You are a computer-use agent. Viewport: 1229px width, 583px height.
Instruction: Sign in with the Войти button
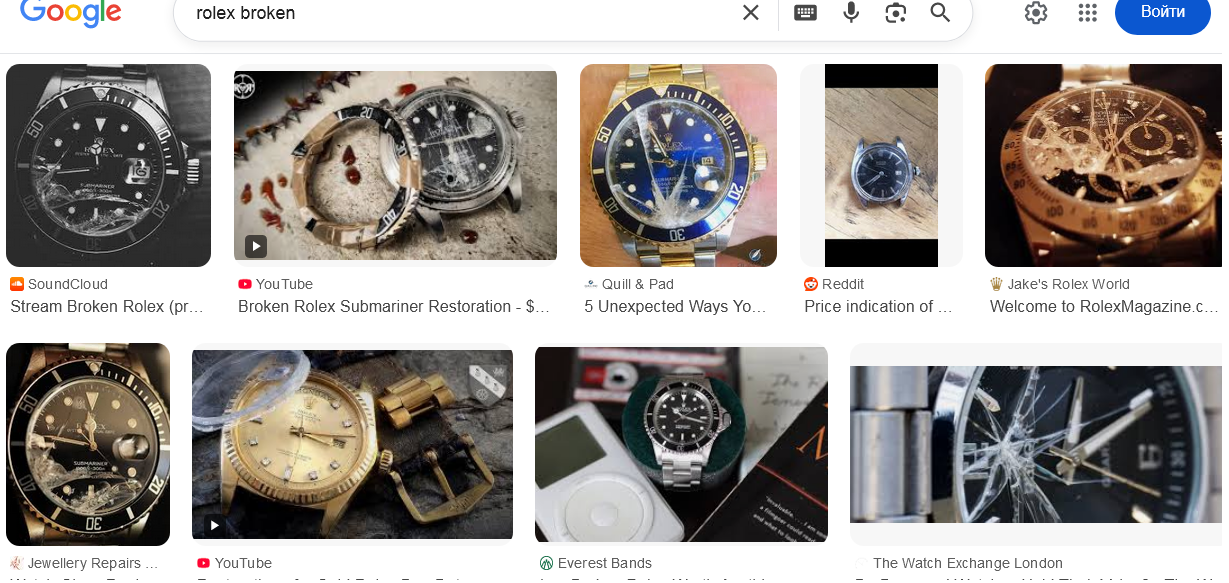tap(1162, 13)
